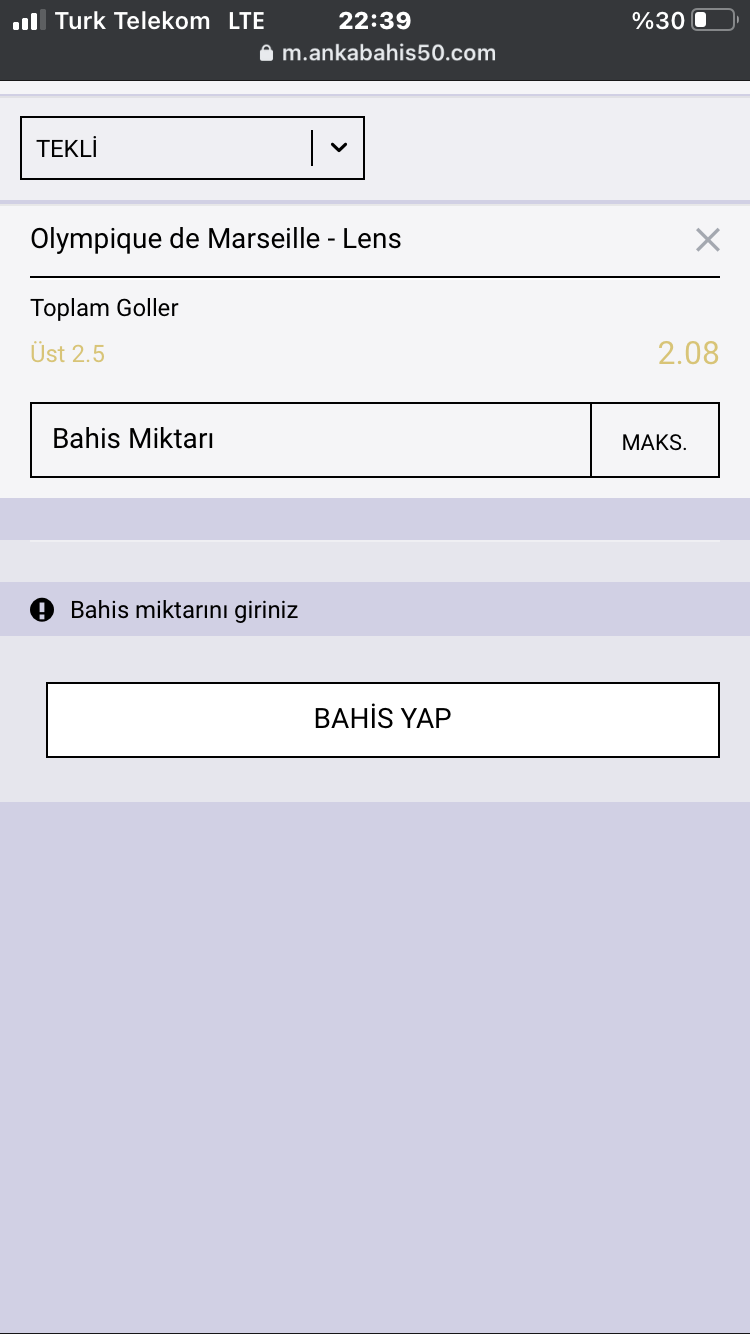Select the MAKS. maximum stake button
Viewport: 750px width, 1334px height.
[655, 441]
